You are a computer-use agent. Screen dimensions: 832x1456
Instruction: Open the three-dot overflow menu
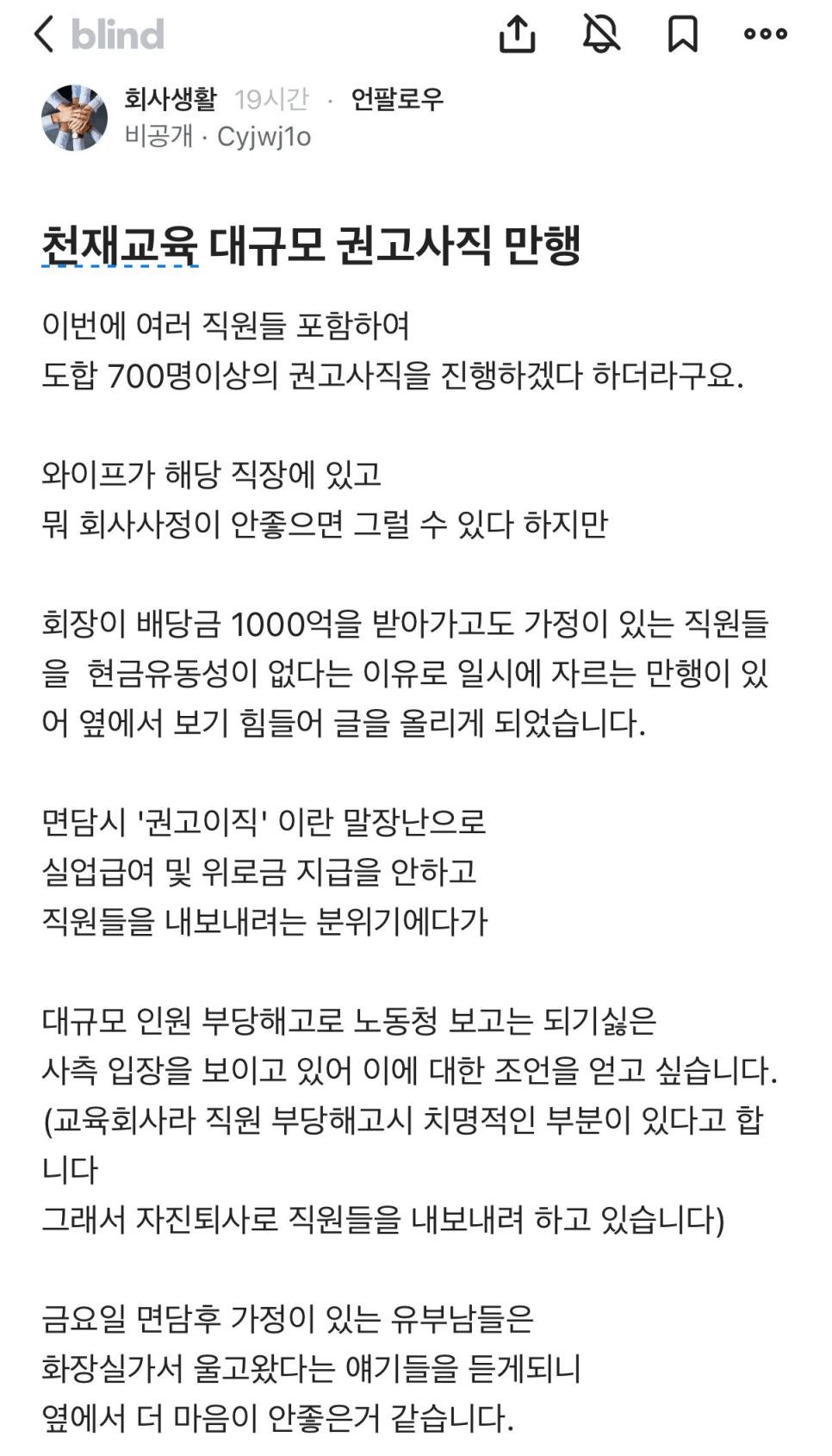point(765,34)
